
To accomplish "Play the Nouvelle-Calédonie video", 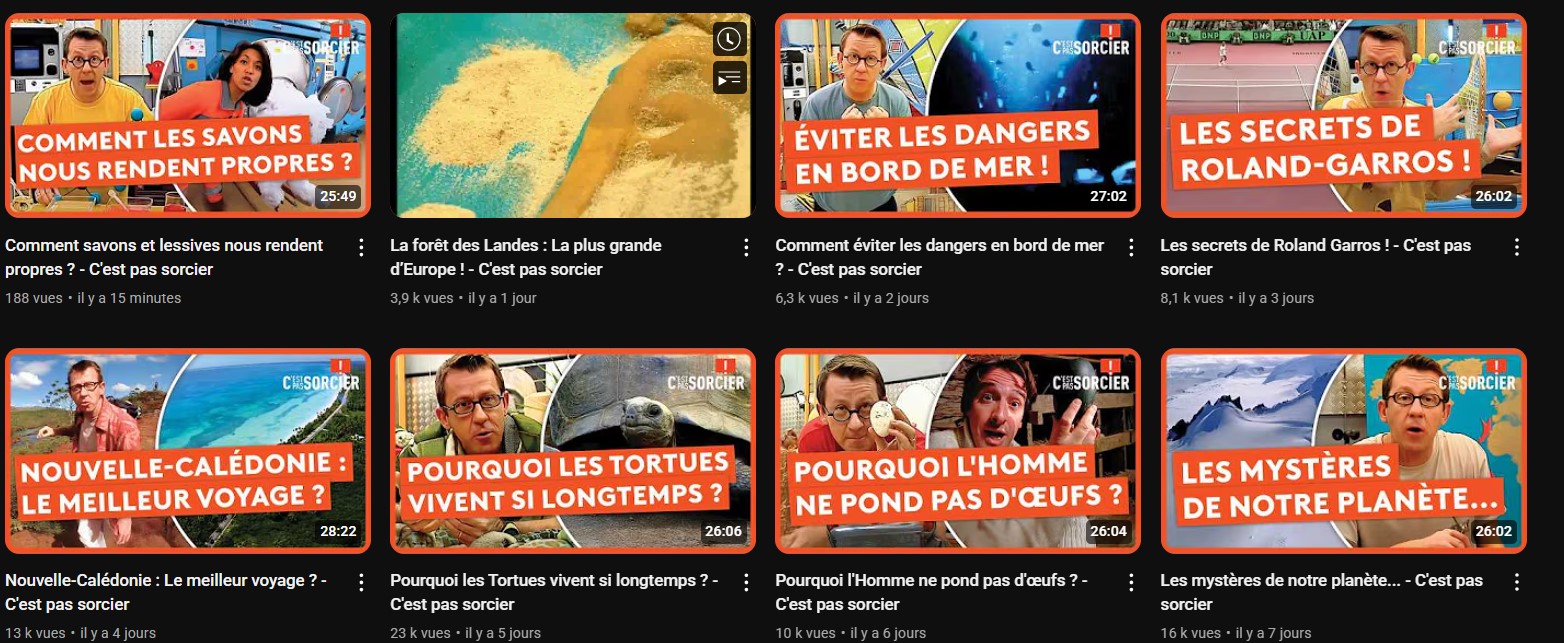I will 187,450.
